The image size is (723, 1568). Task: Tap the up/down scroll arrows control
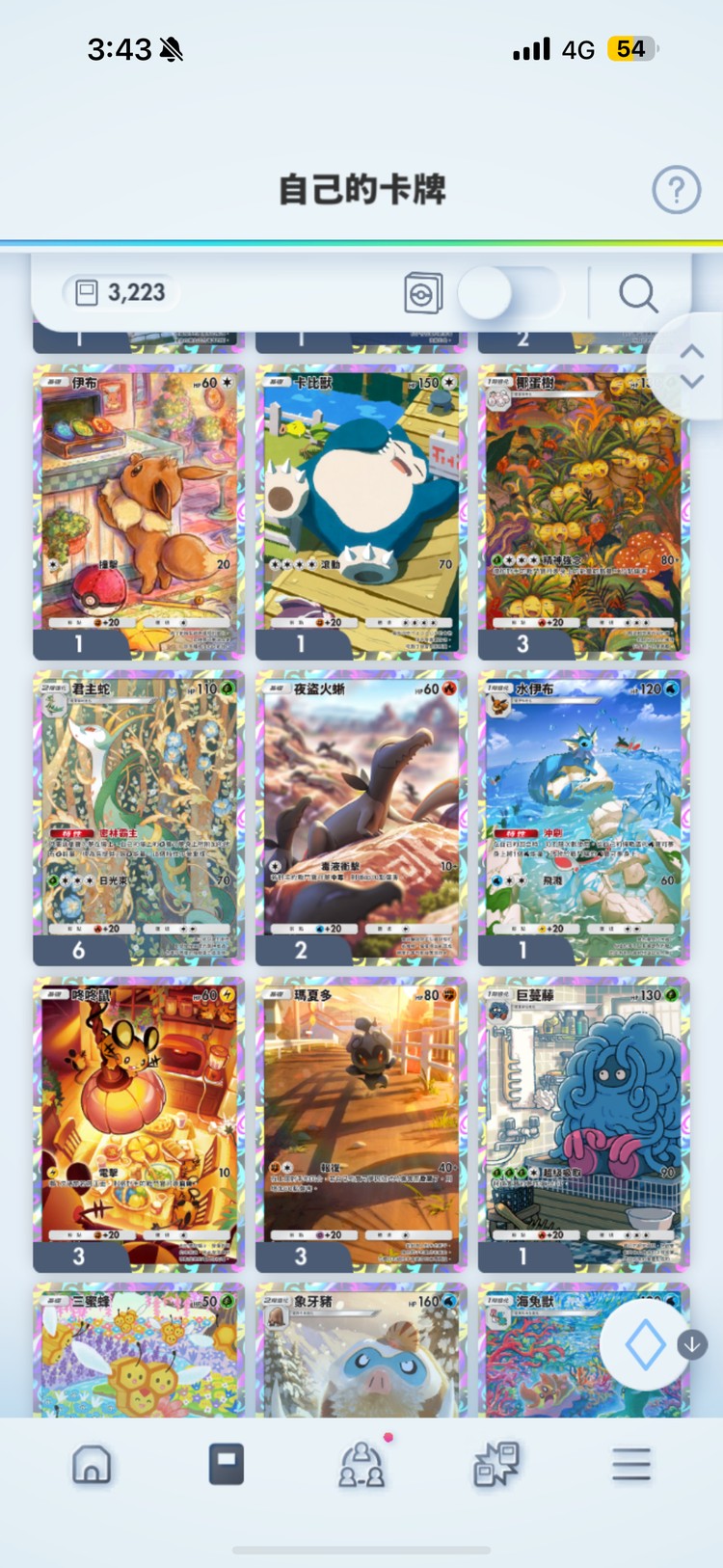pos(691,366)
